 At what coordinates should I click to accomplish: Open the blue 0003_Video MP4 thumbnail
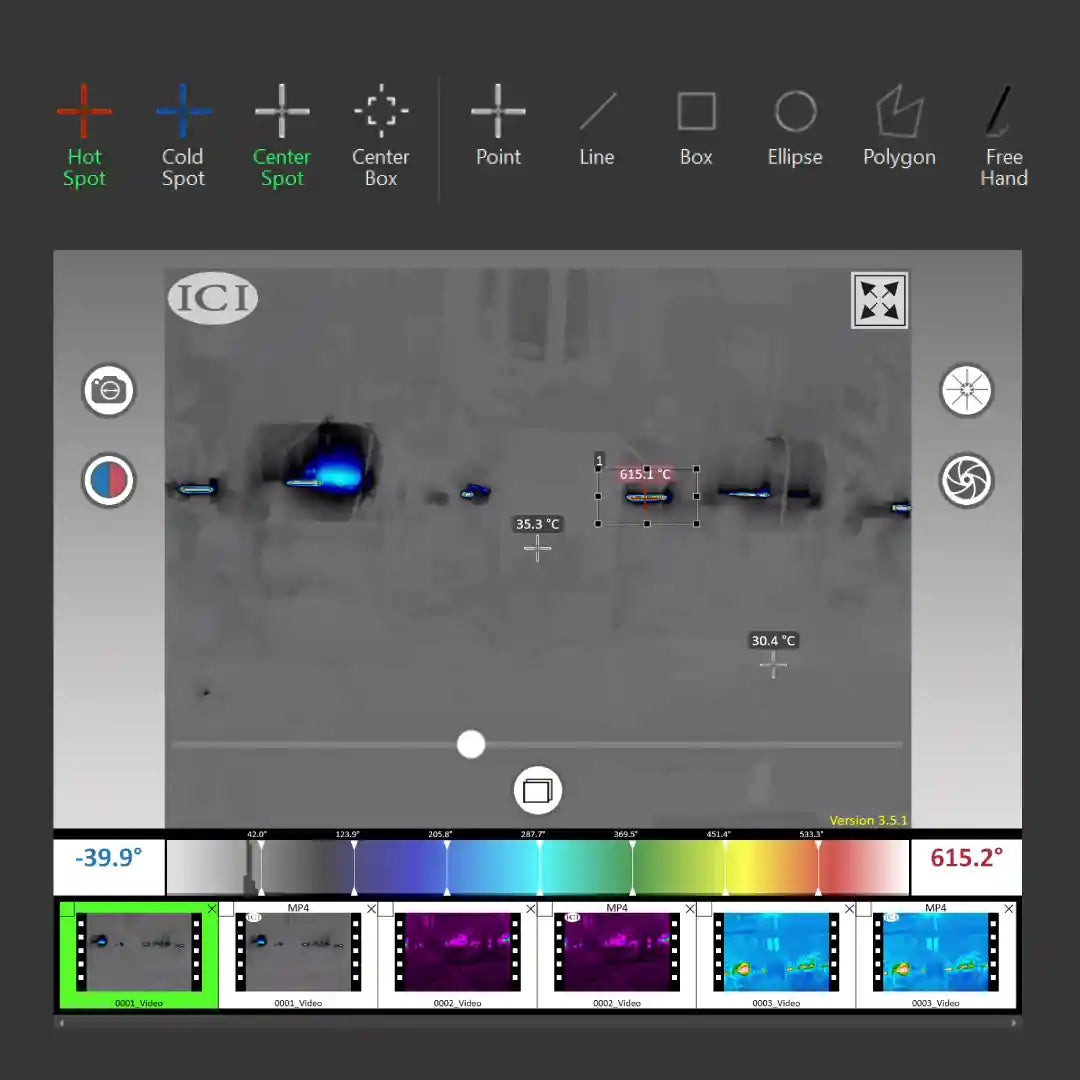point(935,952)
